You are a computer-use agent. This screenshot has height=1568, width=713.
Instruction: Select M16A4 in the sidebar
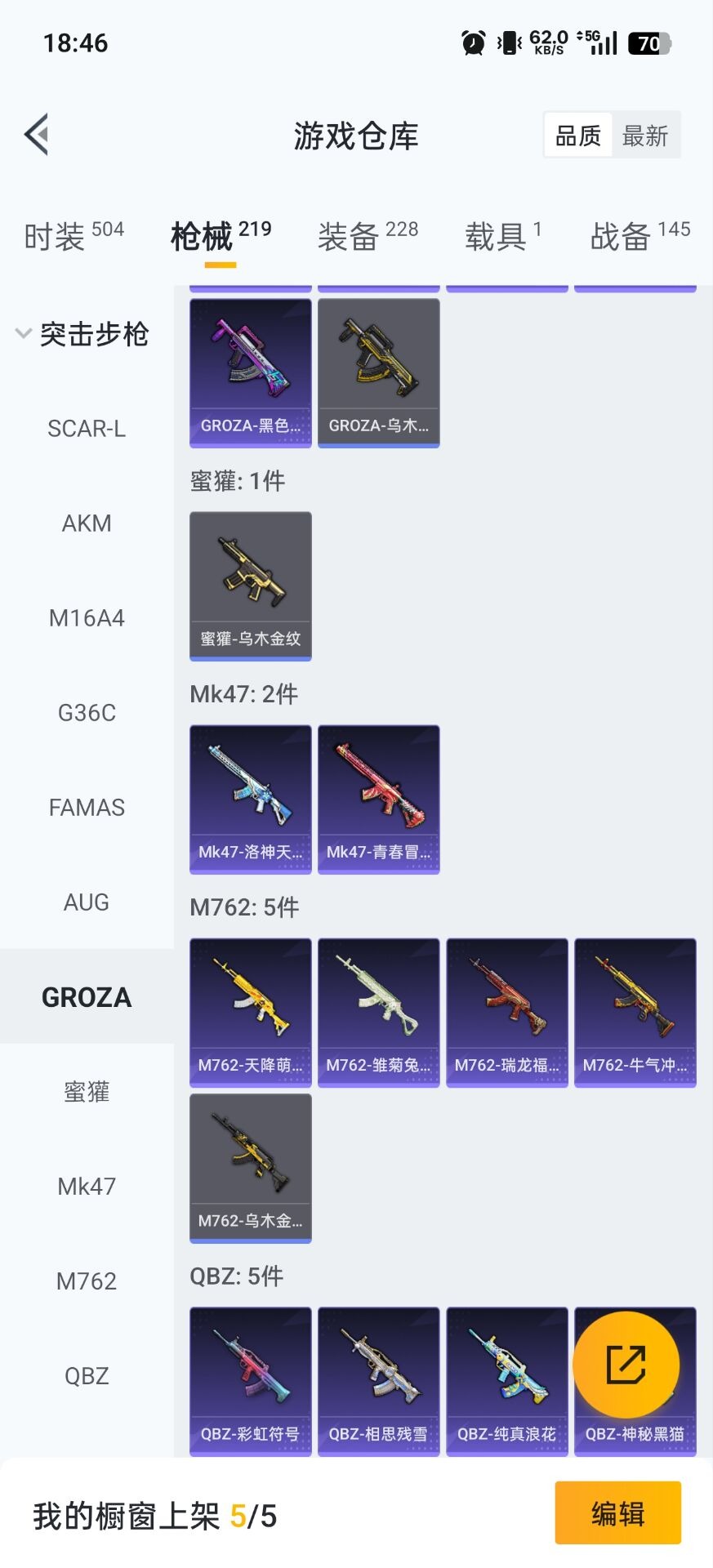87,618
